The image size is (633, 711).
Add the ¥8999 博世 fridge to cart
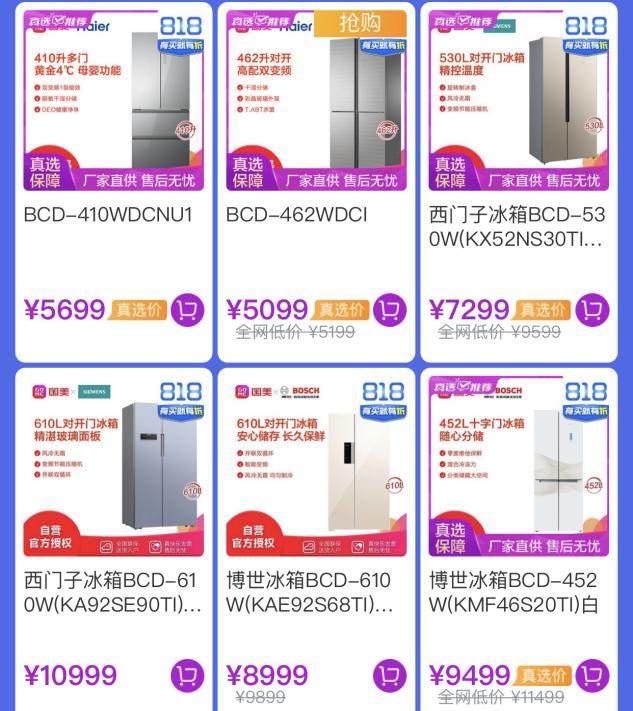tap(390, 676)
